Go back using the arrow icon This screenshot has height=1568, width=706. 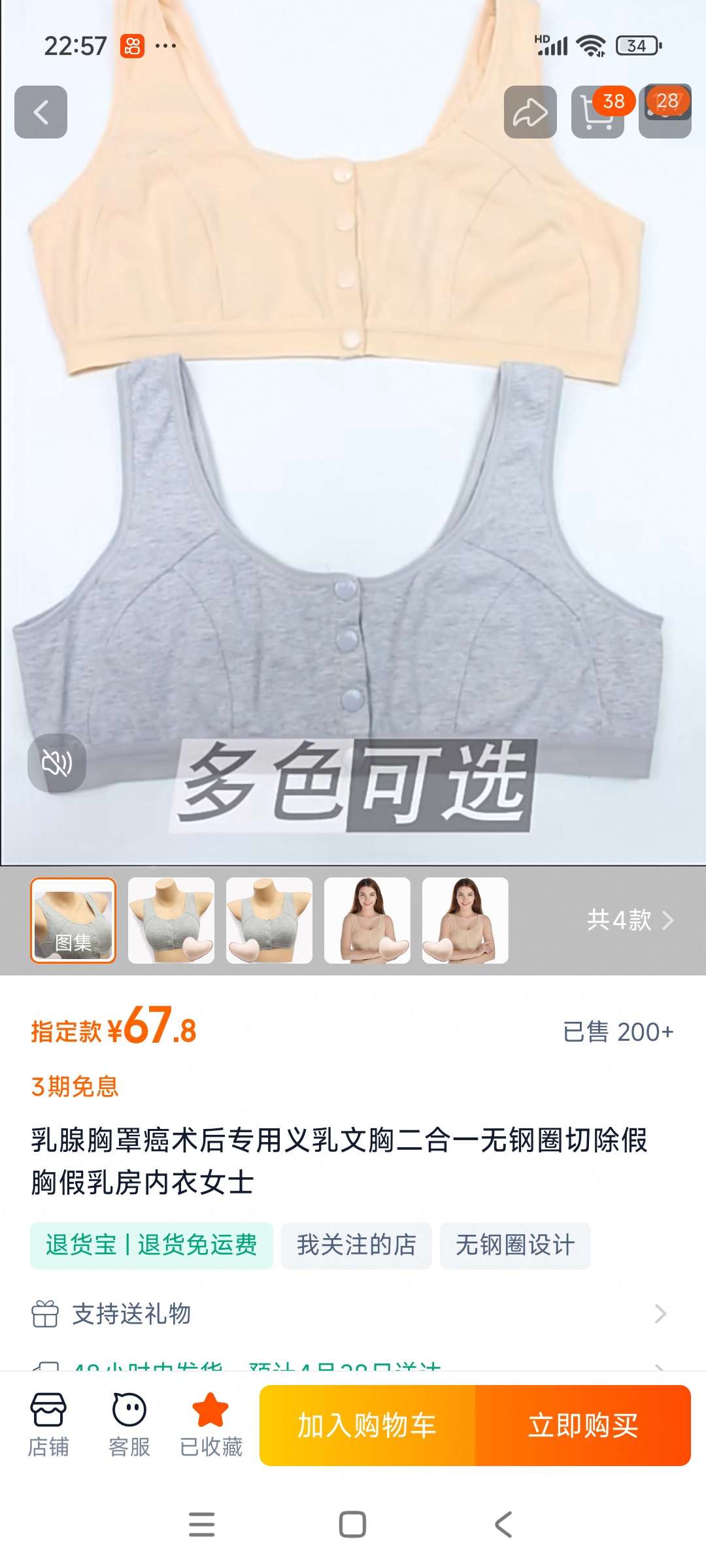41,110
